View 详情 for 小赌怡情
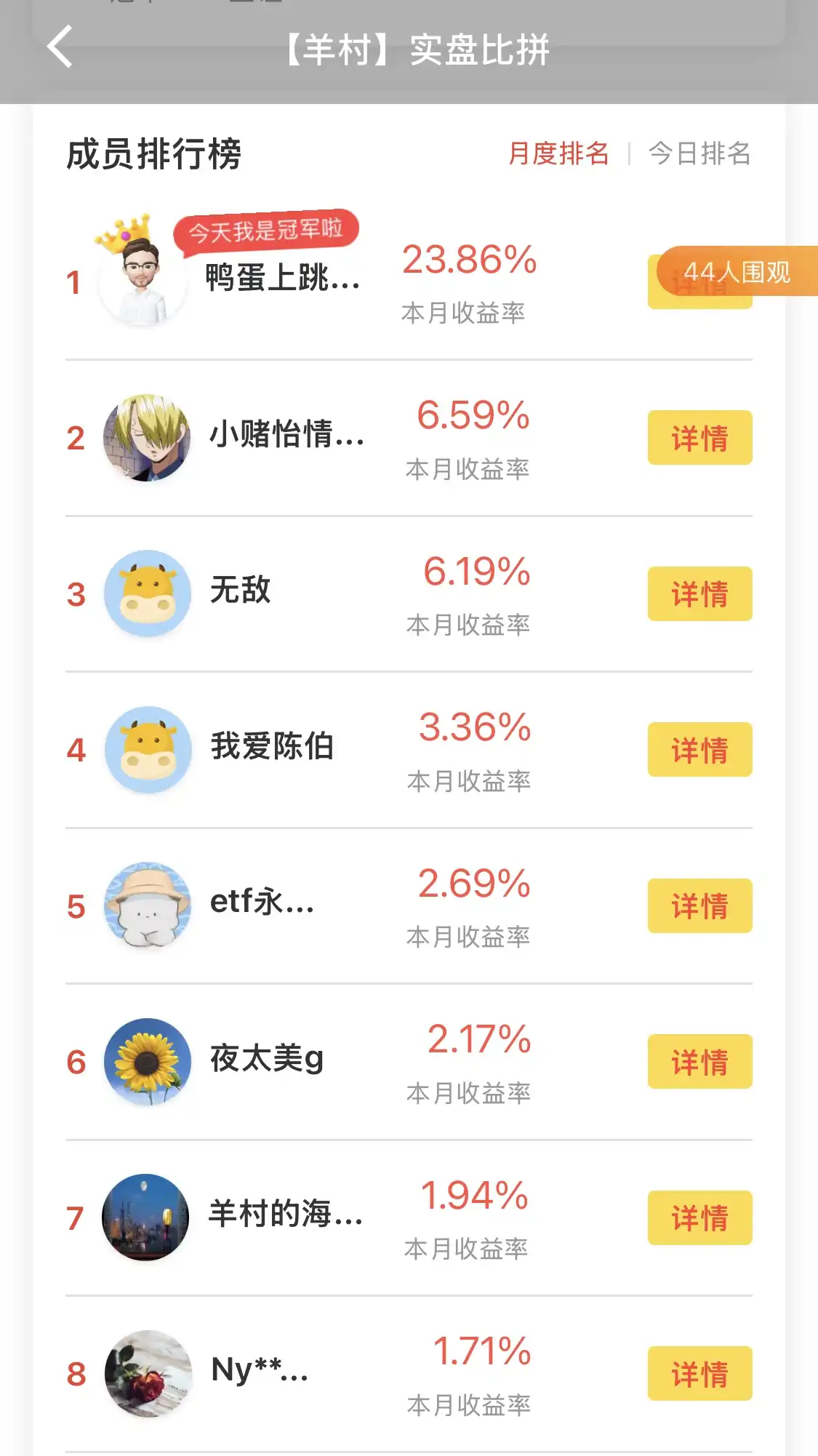Screen dimensions: 818x1456 click(x=699, y=438)
